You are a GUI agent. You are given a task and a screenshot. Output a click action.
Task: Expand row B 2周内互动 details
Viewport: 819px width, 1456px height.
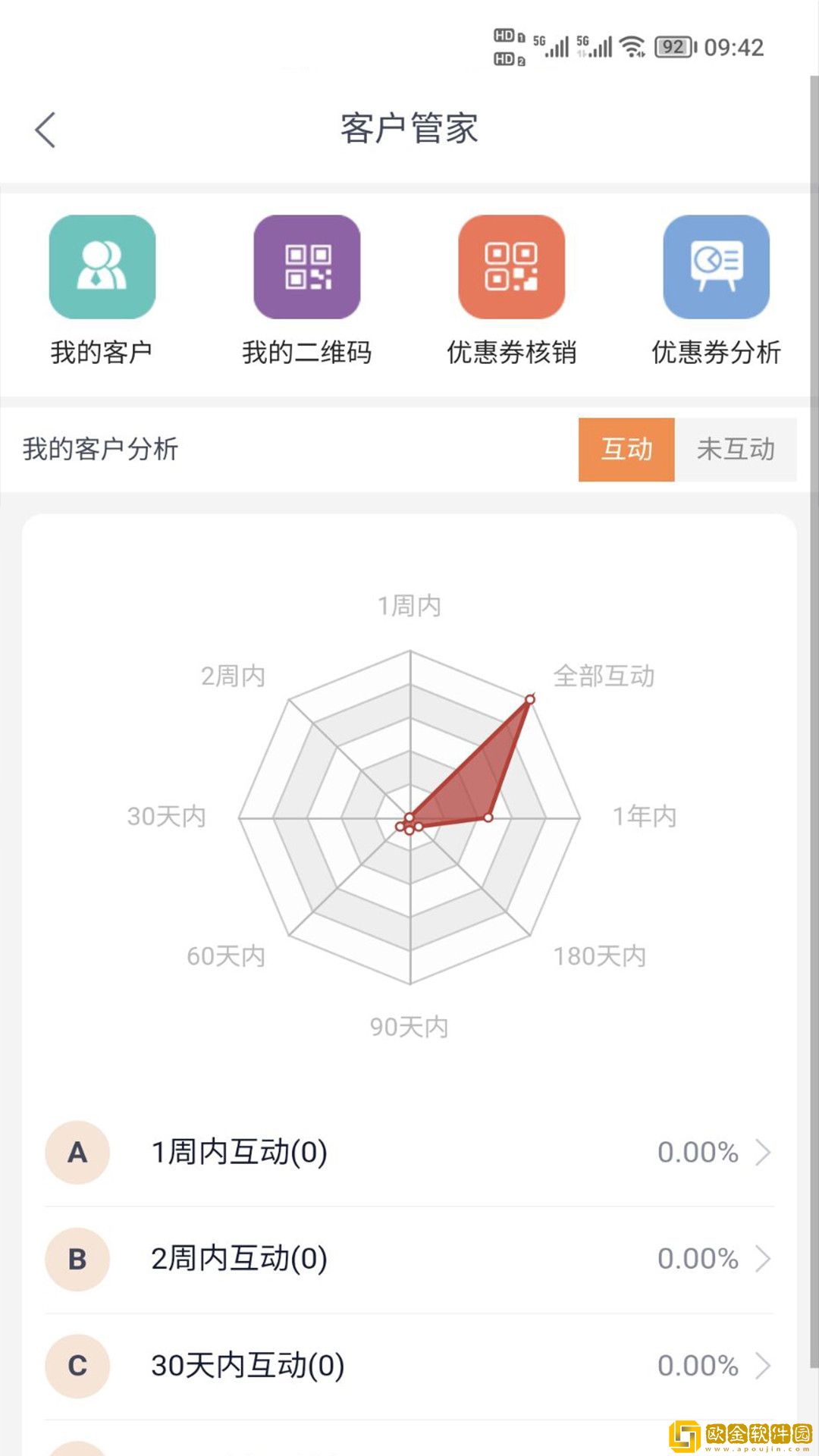coord(409,1259)
